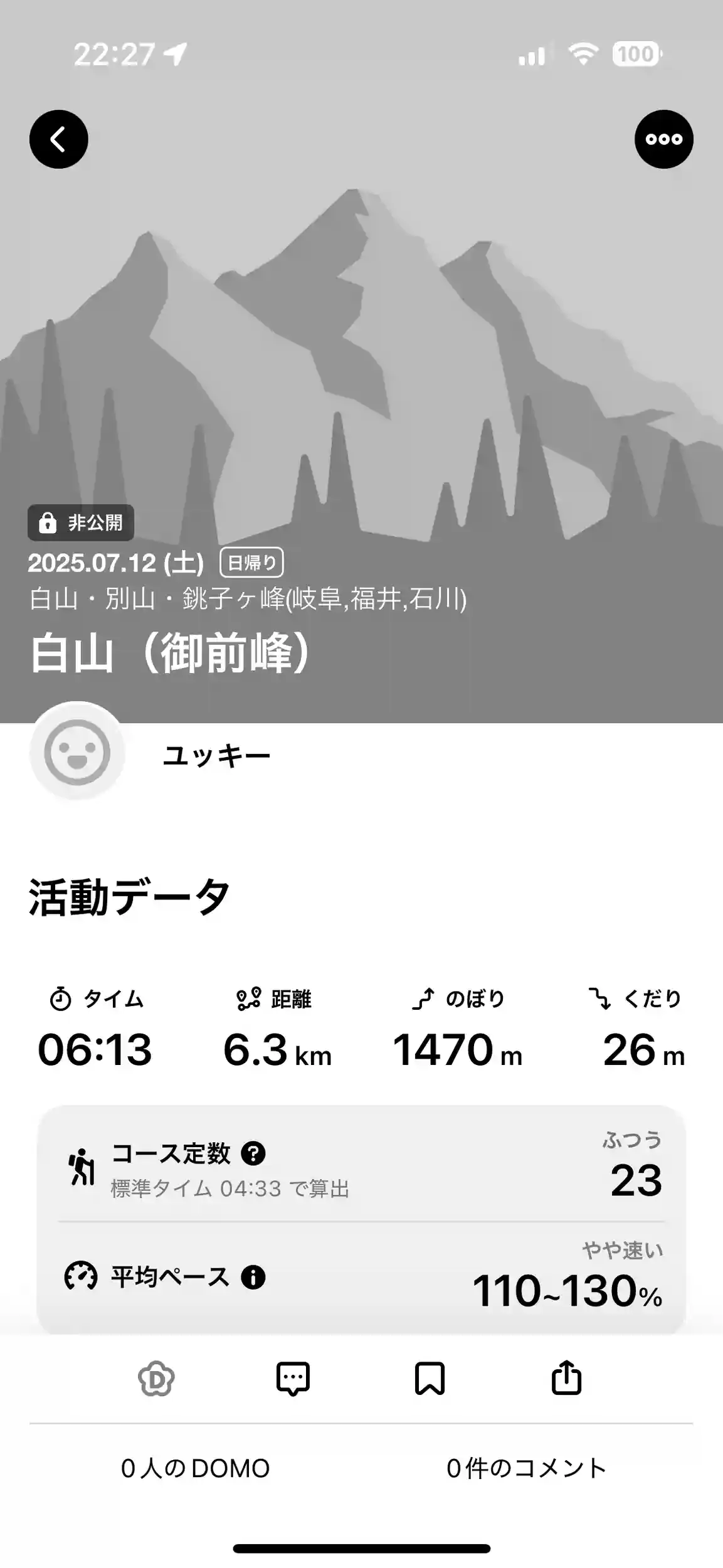Open the 0件のコメント list
The height and width of the screenshot is (1568, 723).
tap(526, 1468)
